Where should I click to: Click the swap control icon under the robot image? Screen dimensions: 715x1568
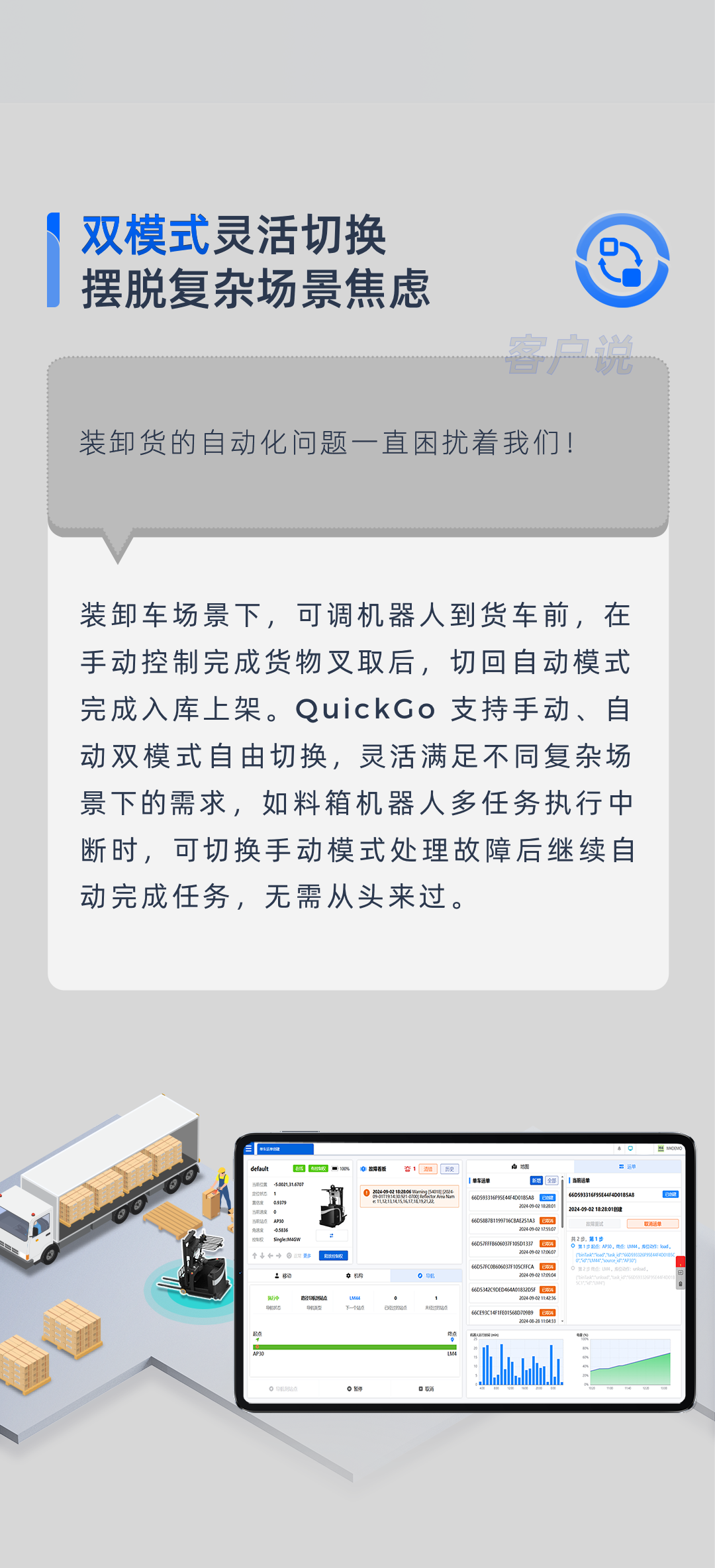332,1236
